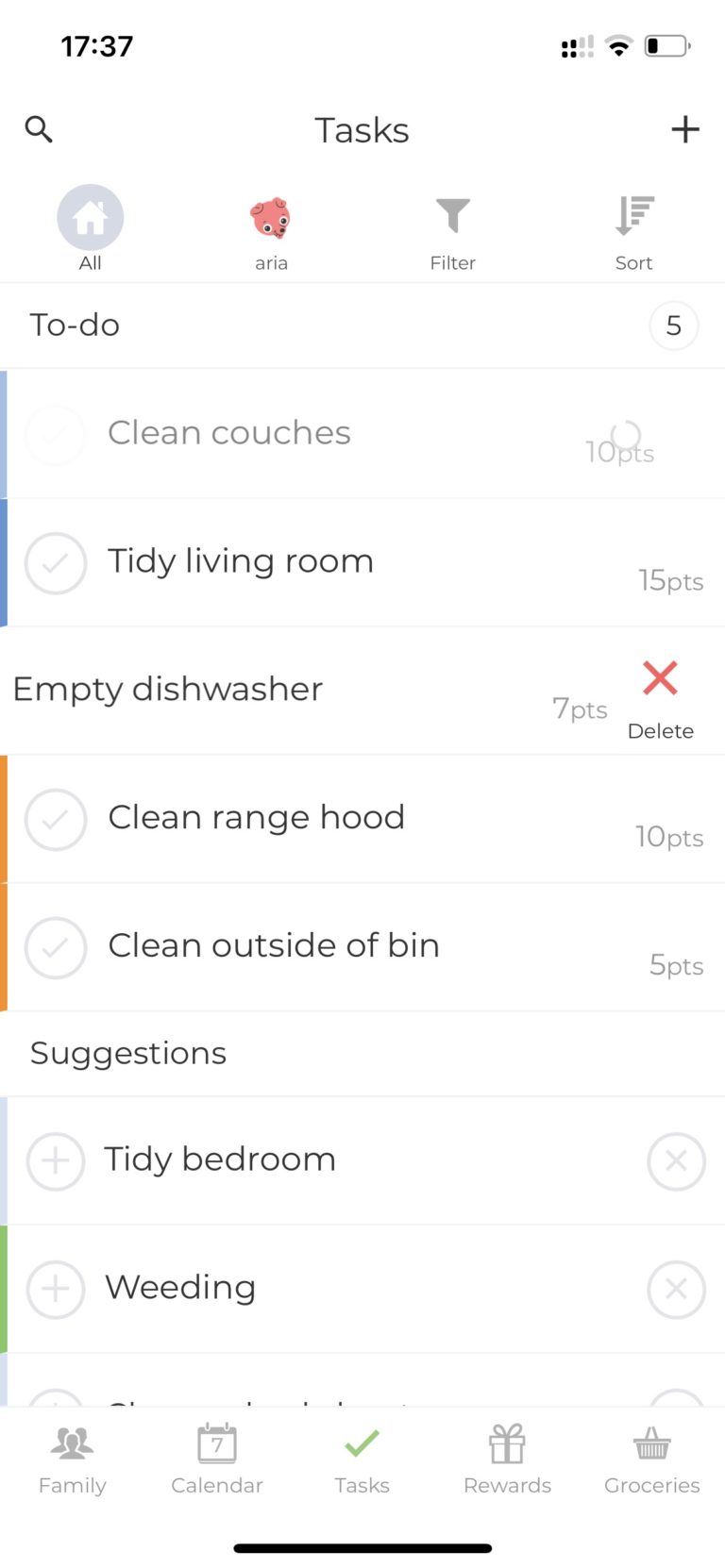The height and width of the screenshot is (1568, 725).
Task: Open the Sort icon
Action: click(x=632, y=226)
